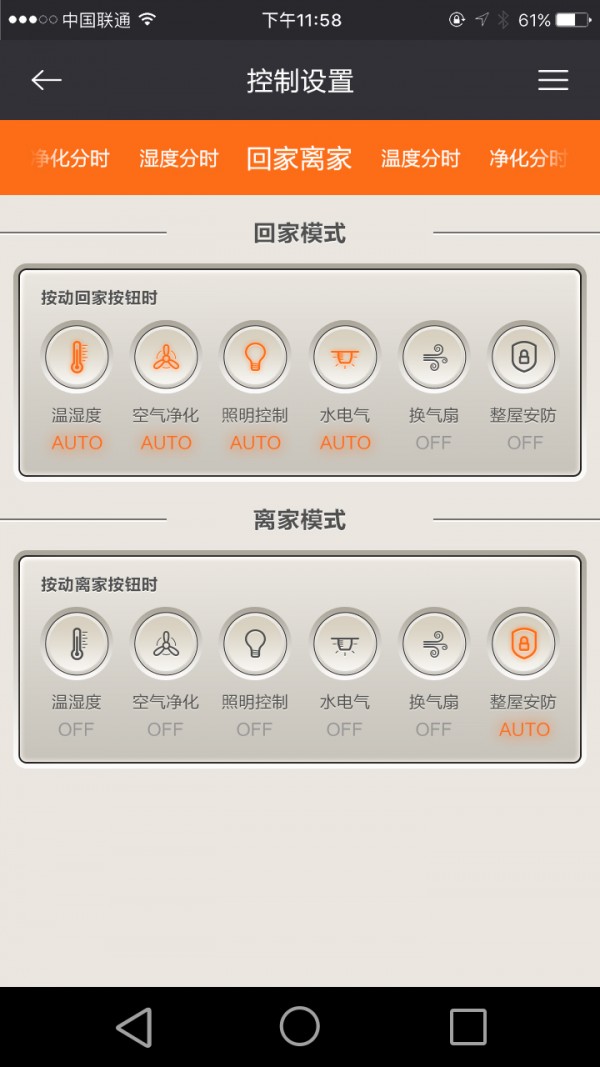Image resolution: width=600 pixels, height=1067 pixels.
Task: Toggle 水电气 in 回家模式
Action: pos(345,357)
